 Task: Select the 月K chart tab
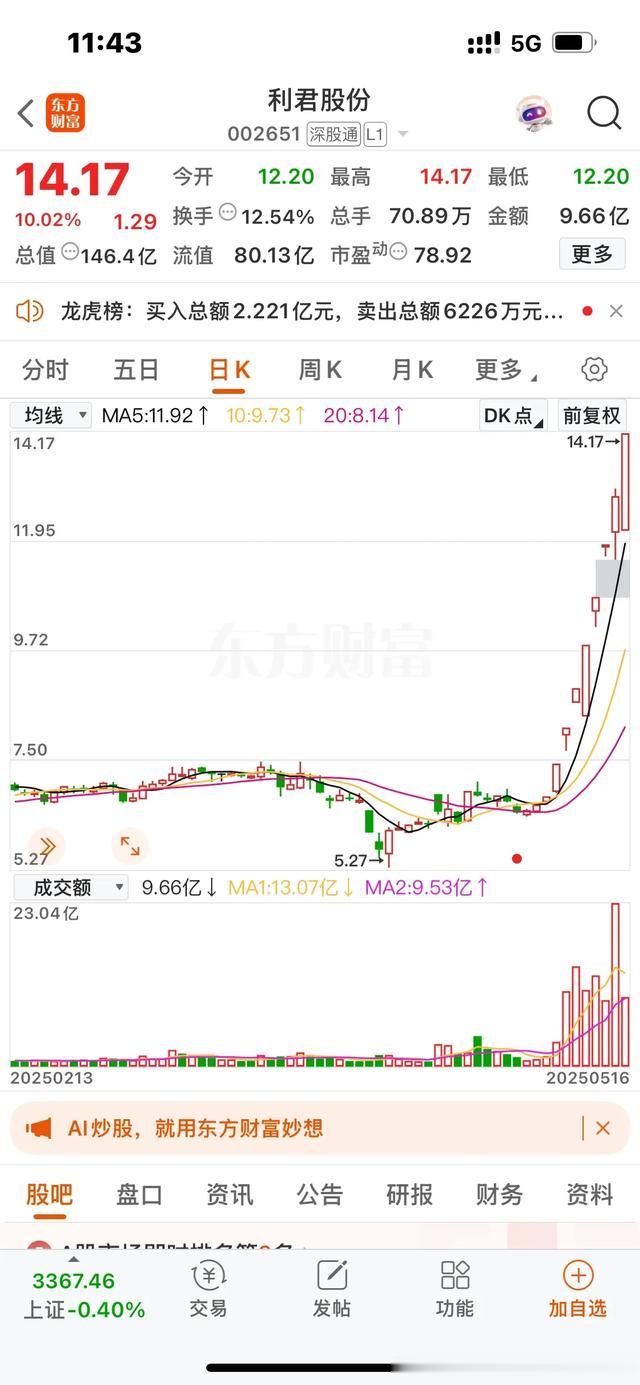[411, 370]
